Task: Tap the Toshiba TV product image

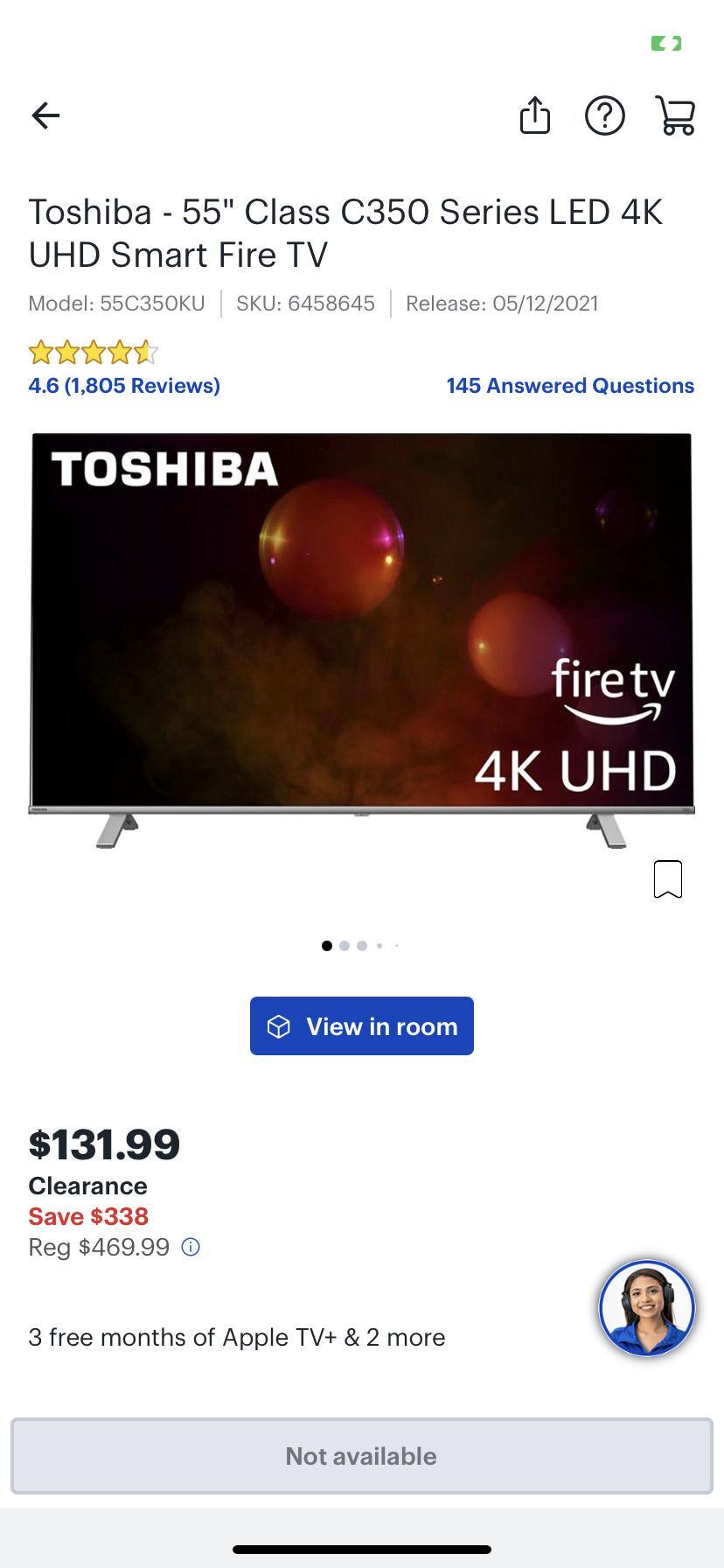Action: (x=362, y=639)
